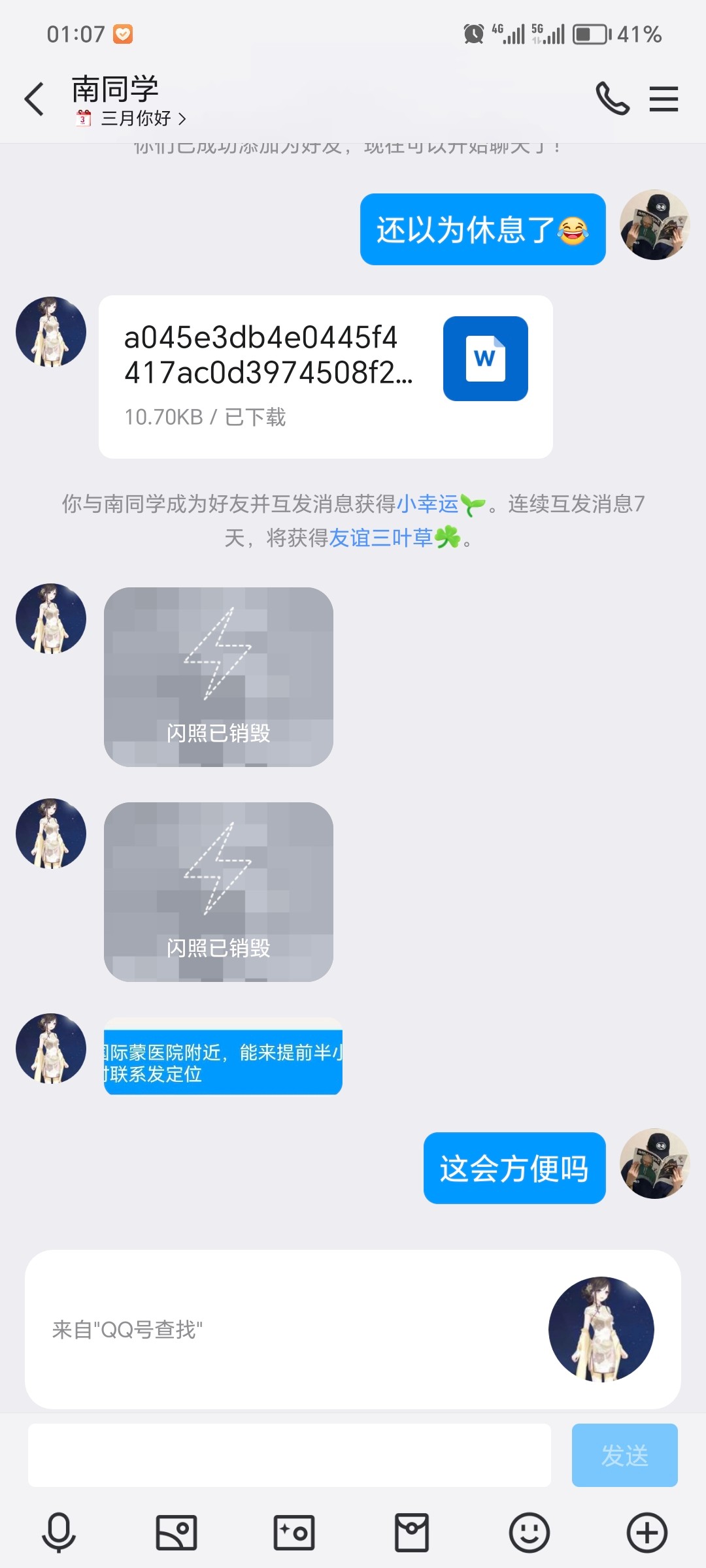Image resolution: width=706 pixels, height=1568 pixels.
Task: Open the 友谊三叶草 link
Action: (x=381, y=538)
